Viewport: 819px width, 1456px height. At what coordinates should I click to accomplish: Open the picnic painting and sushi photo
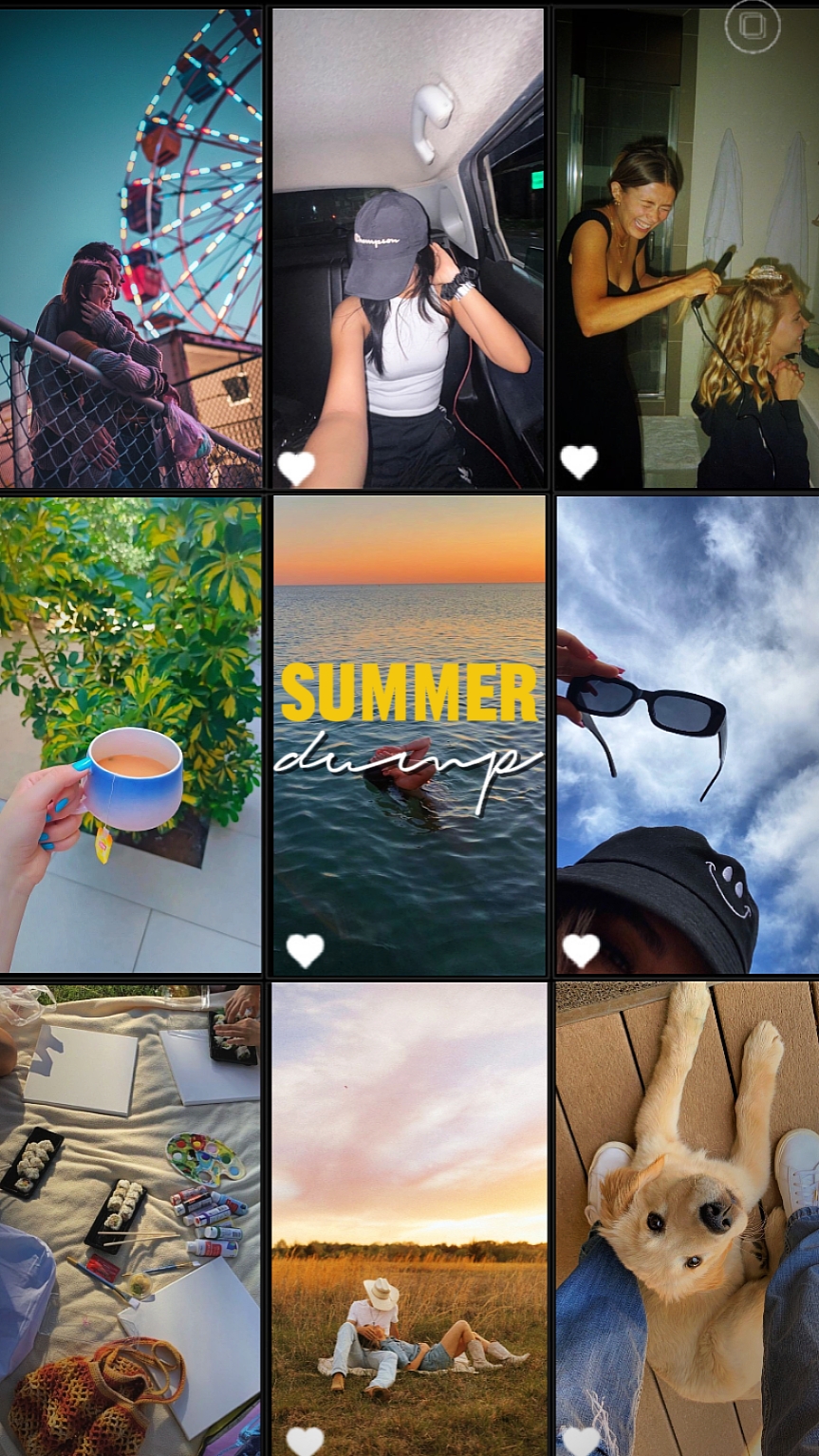point(130,1220)
